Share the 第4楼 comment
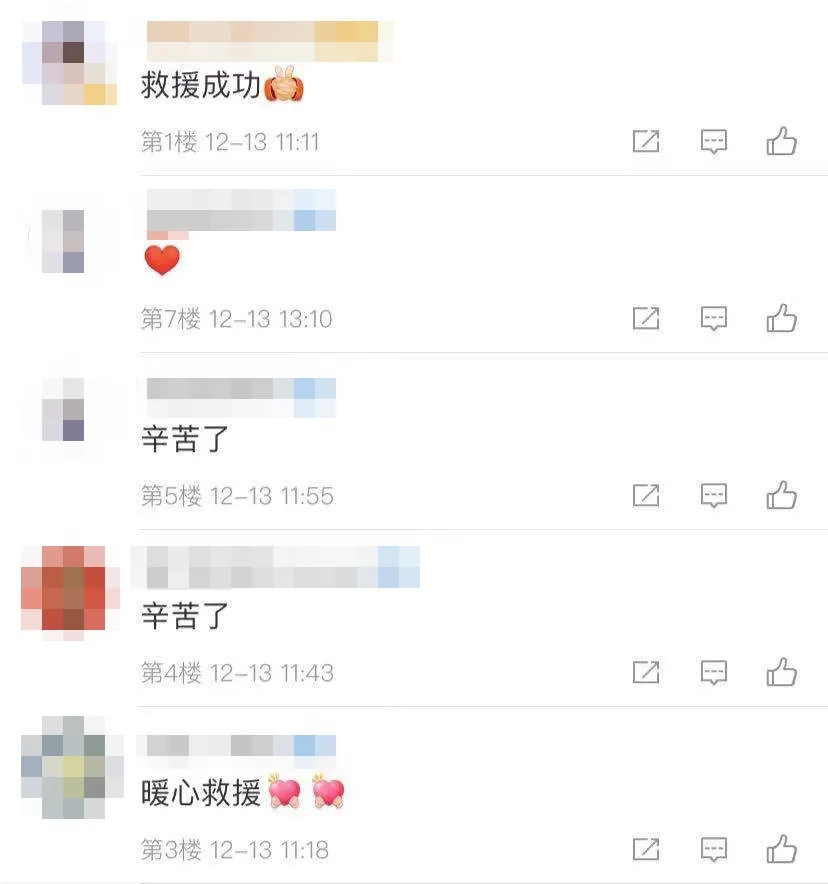Screen dimensions: 828x884 pos(646,673)
